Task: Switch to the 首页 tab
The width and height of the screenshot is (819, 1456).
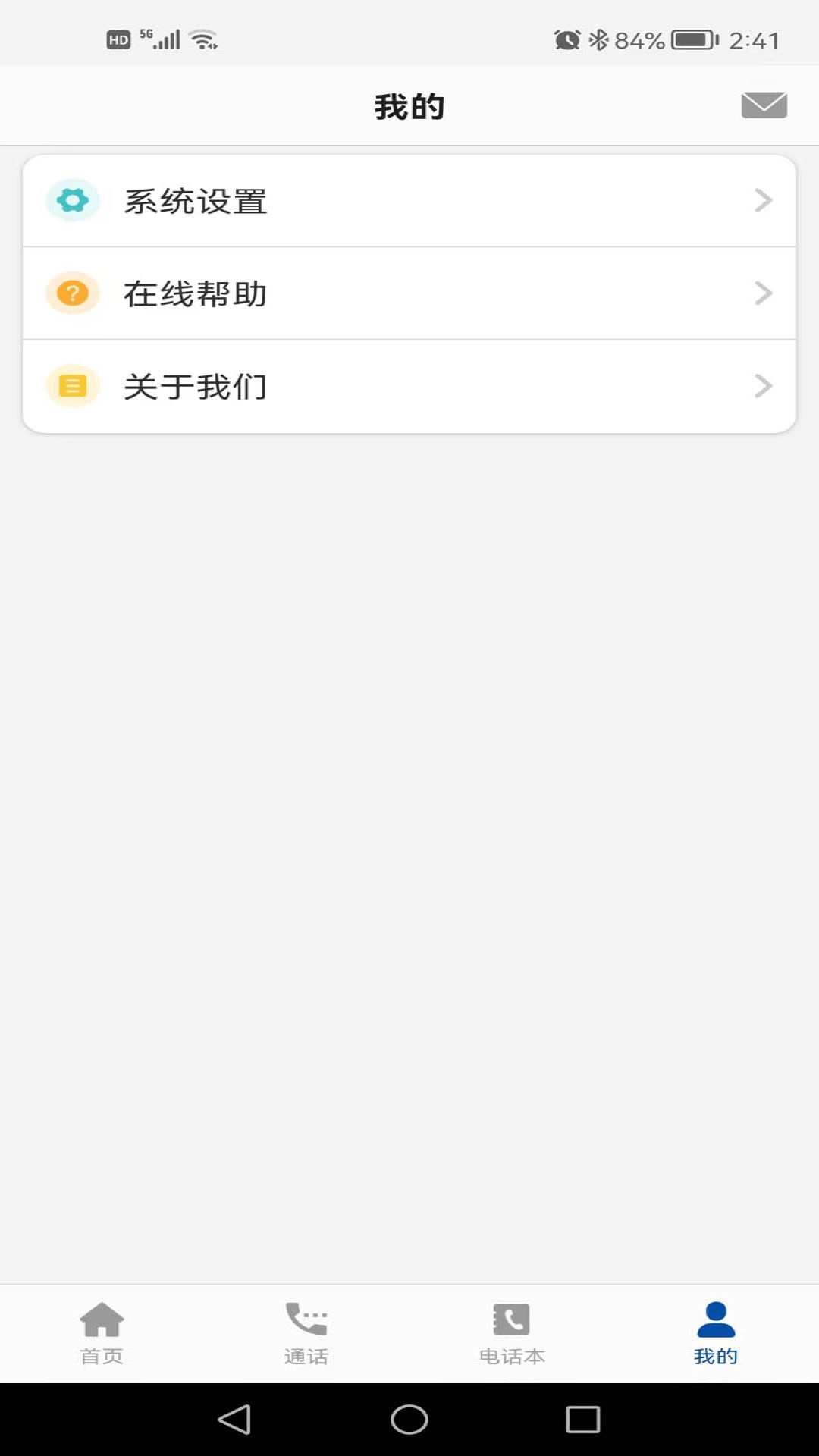Action: [x=102, y=1335]
